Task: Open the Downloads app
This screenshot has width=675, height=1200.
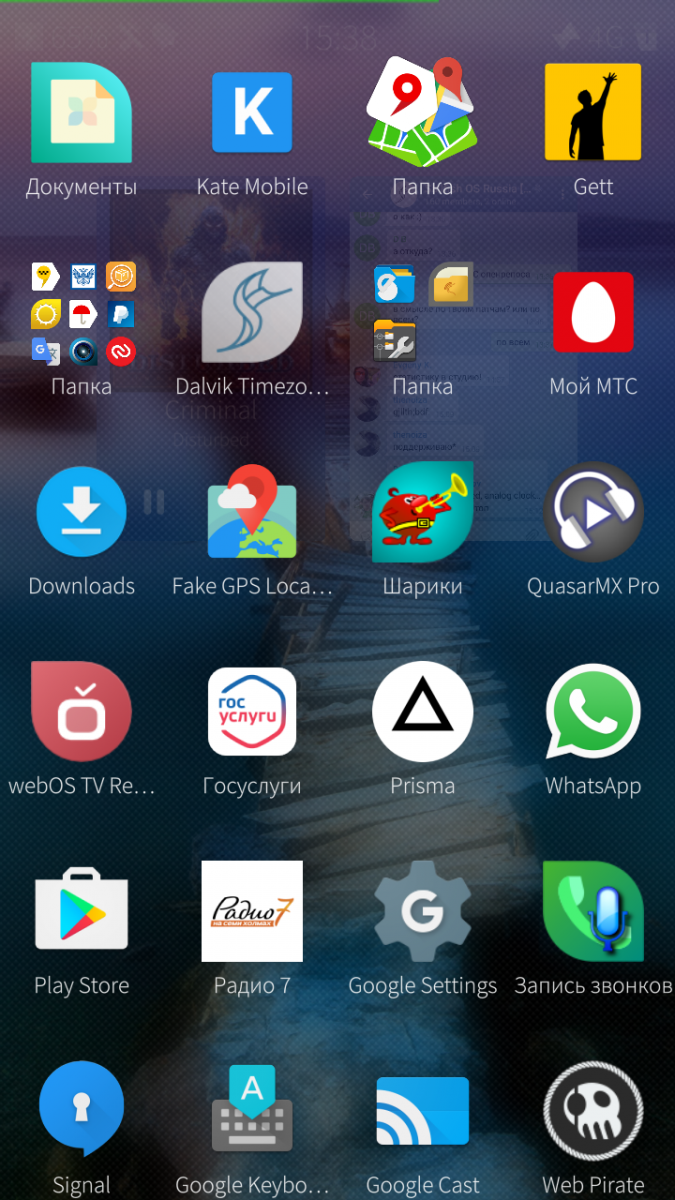Action: point(81,512)
